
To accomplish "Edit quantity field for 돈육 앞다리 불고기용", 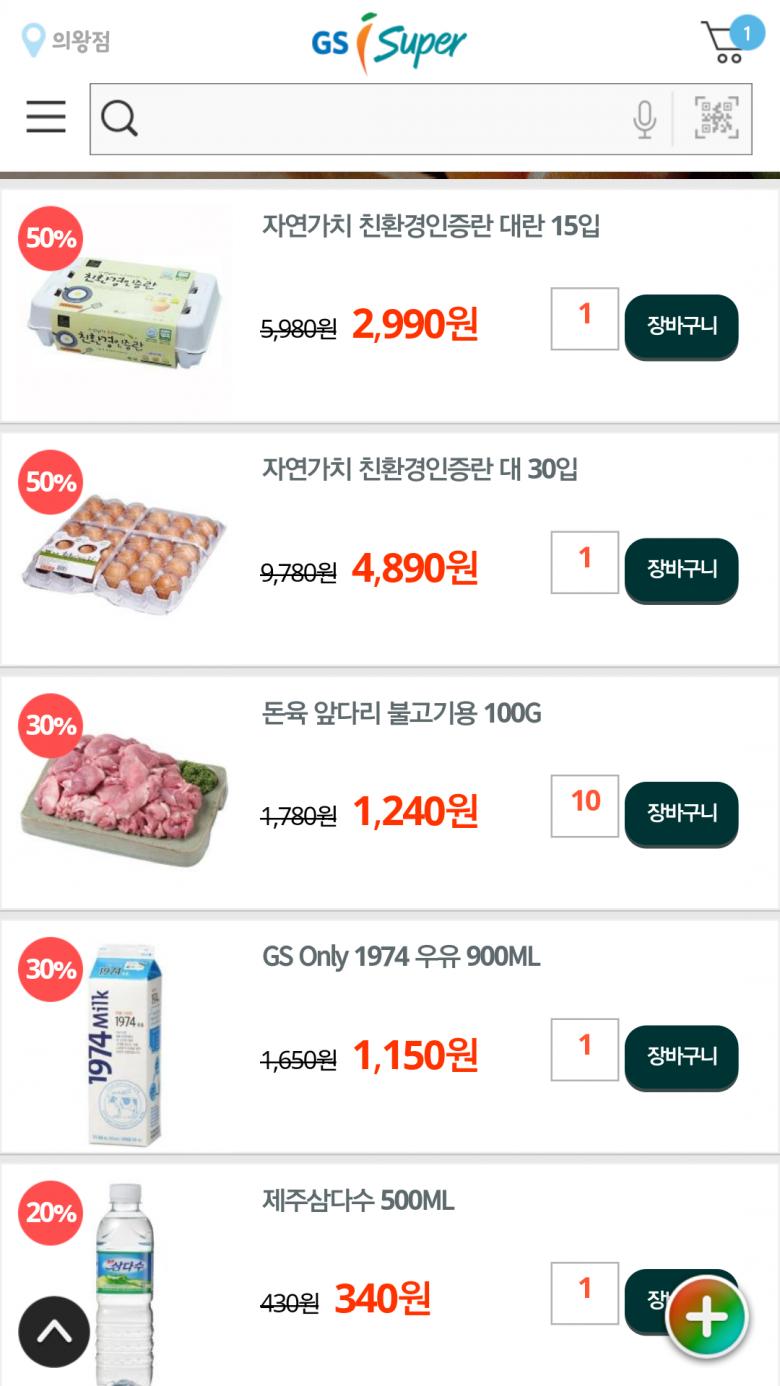I will click(585, 805).
